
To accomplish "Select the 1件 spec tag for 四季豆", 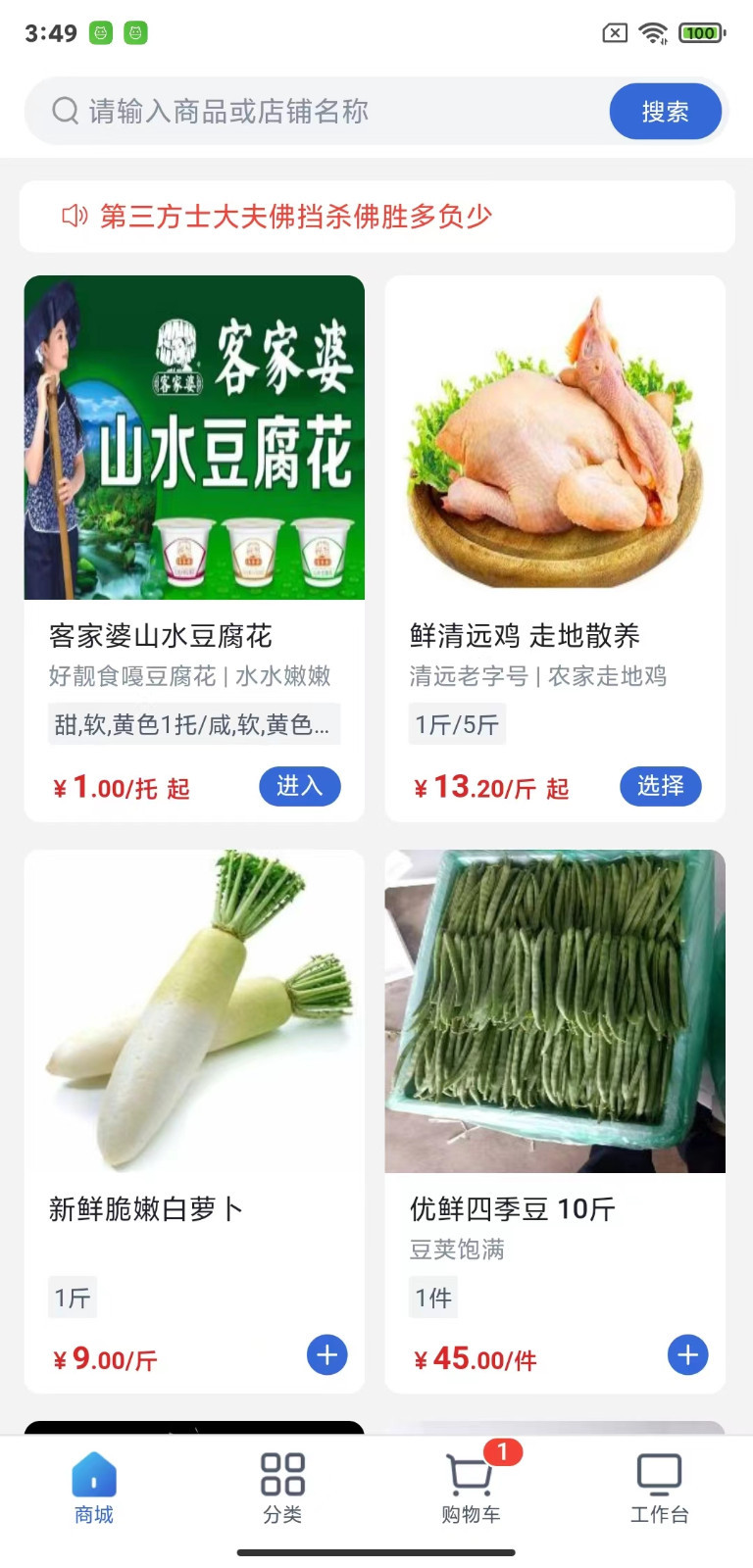I will (x=433, y=1296).
